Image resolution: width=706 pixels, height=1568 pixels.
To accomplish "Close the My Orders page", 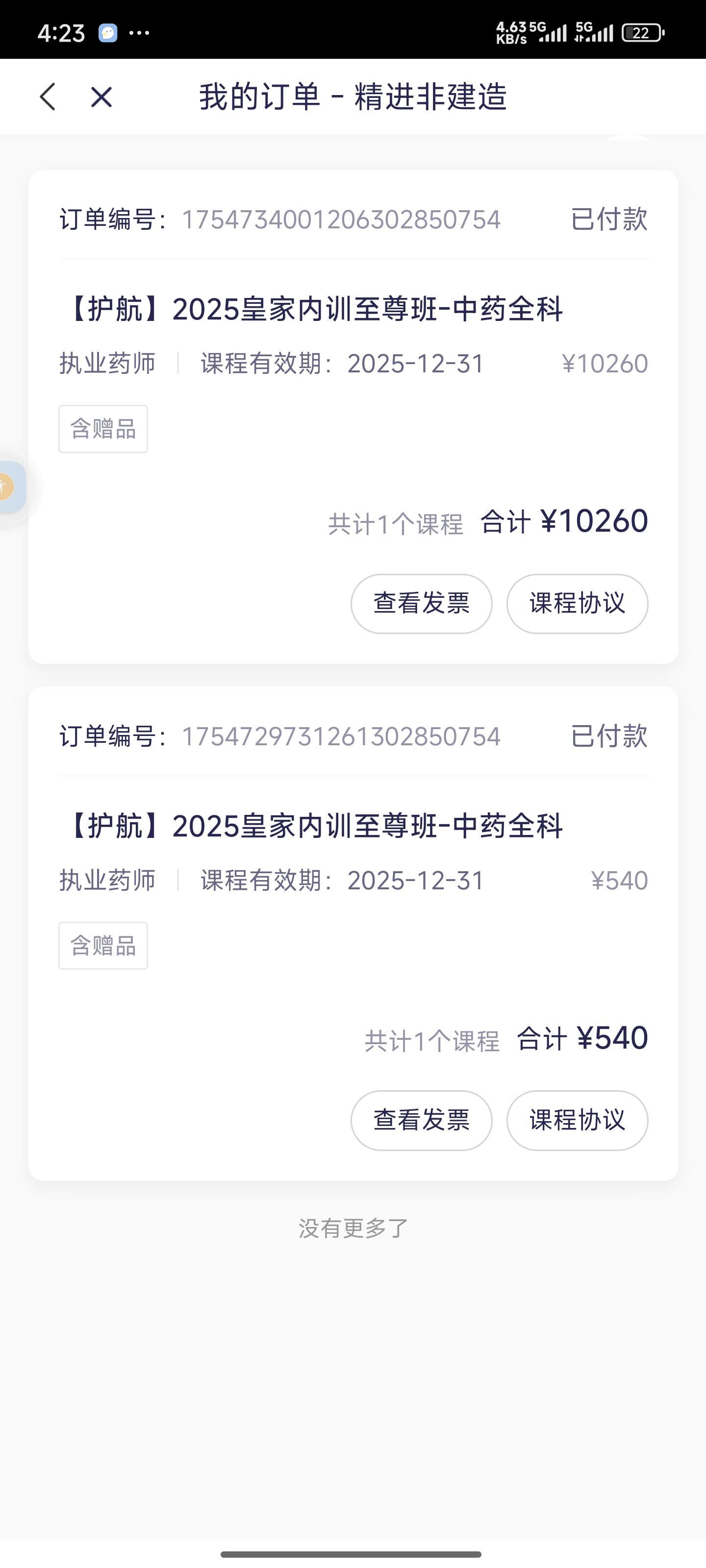I will coord(101,97).
